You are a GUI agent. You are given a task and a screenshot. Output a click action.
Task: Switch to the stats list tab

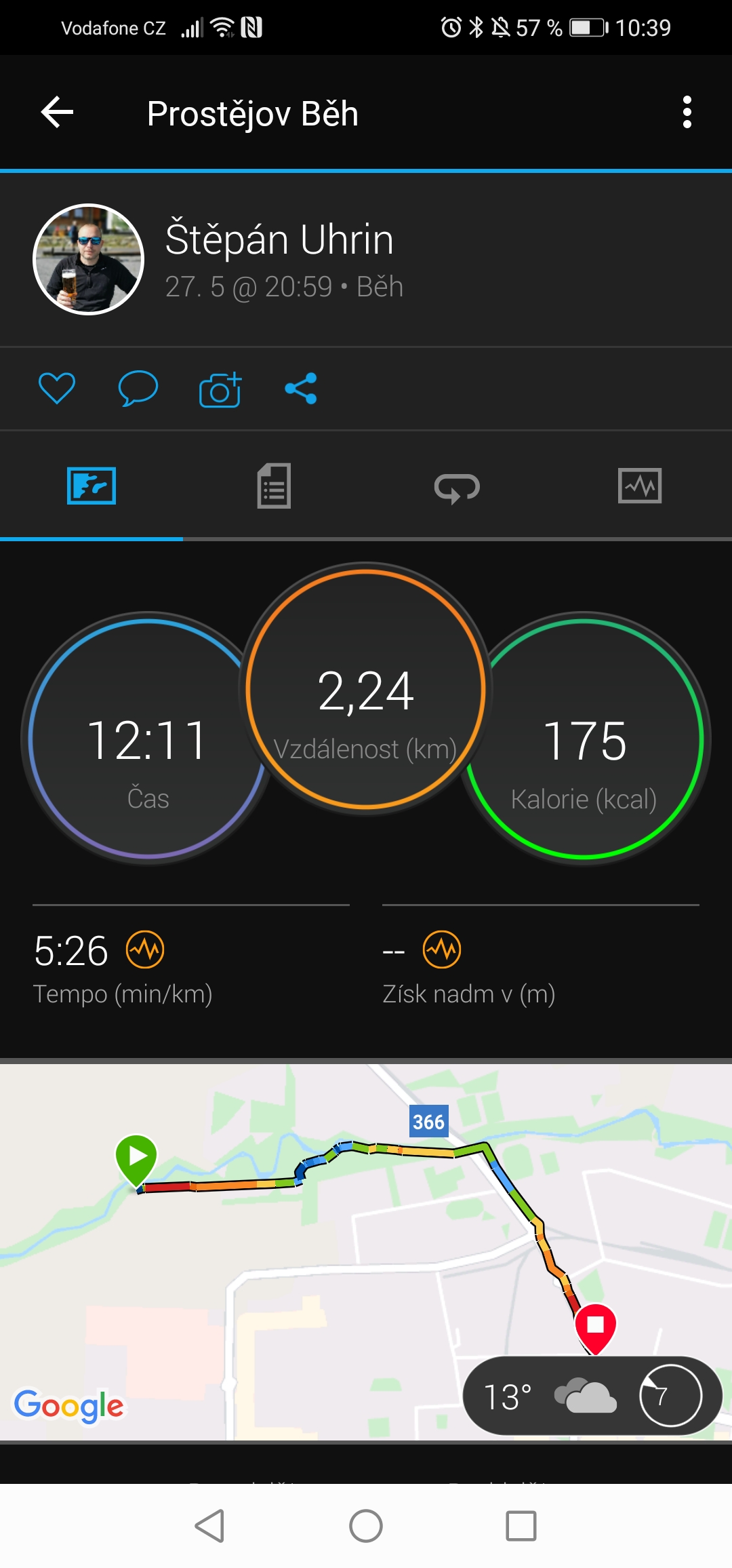(274, 486)
